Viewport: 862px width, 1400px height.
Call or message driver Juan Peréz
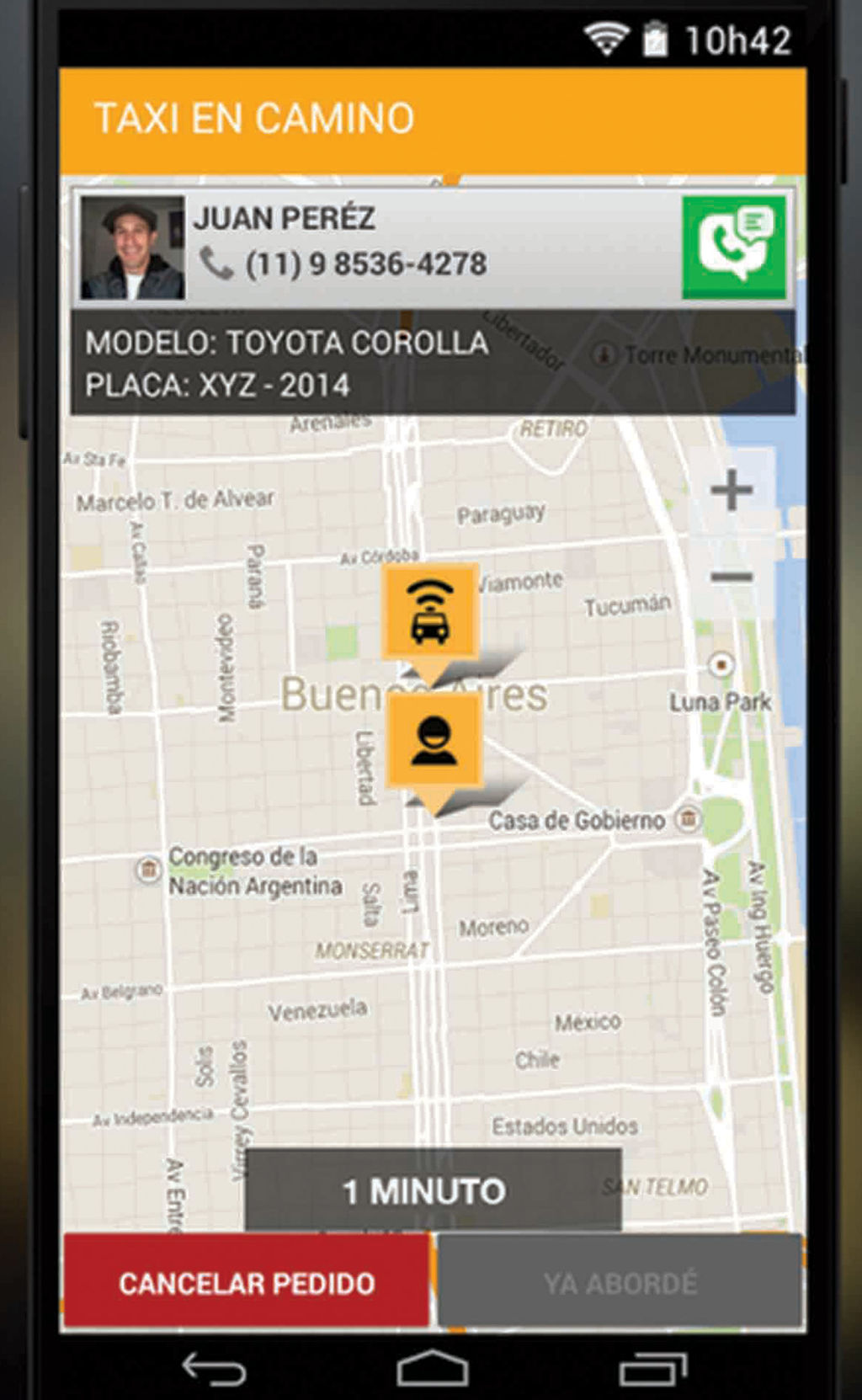click(733, 247)
